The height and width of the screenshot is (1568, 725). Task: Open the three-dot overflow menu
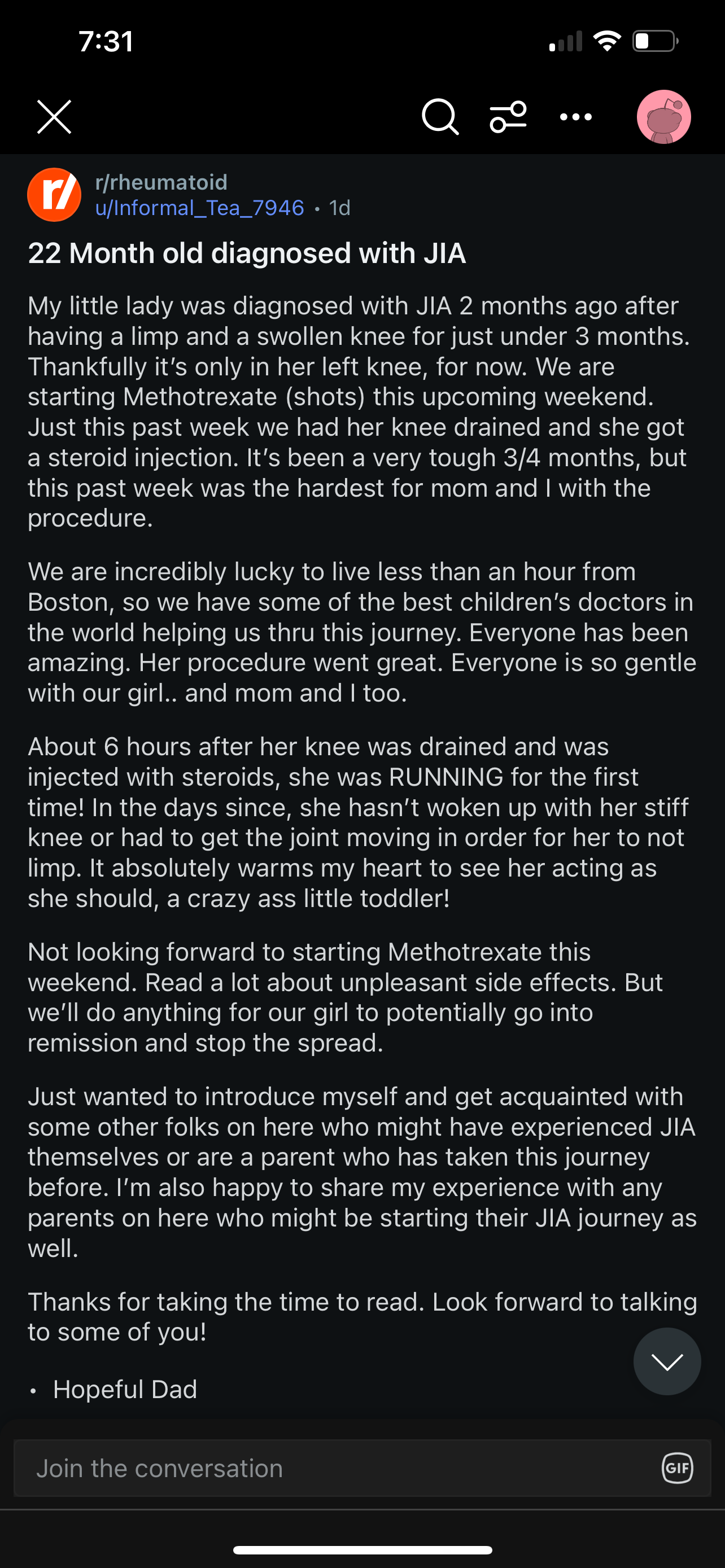pyautogui.click(x=576, y=117)
